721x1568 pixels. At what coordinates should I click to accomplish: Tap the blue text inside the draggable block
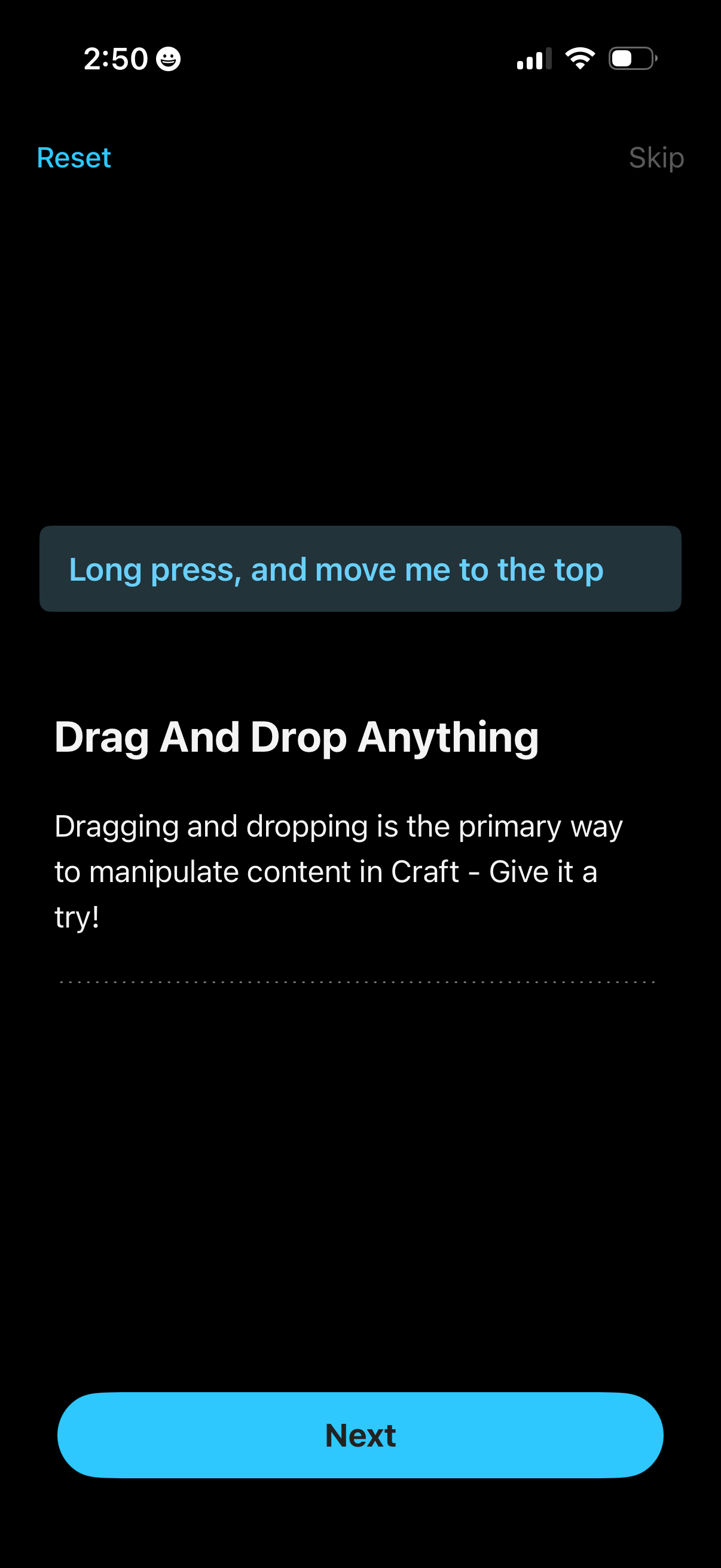[337, 569]
